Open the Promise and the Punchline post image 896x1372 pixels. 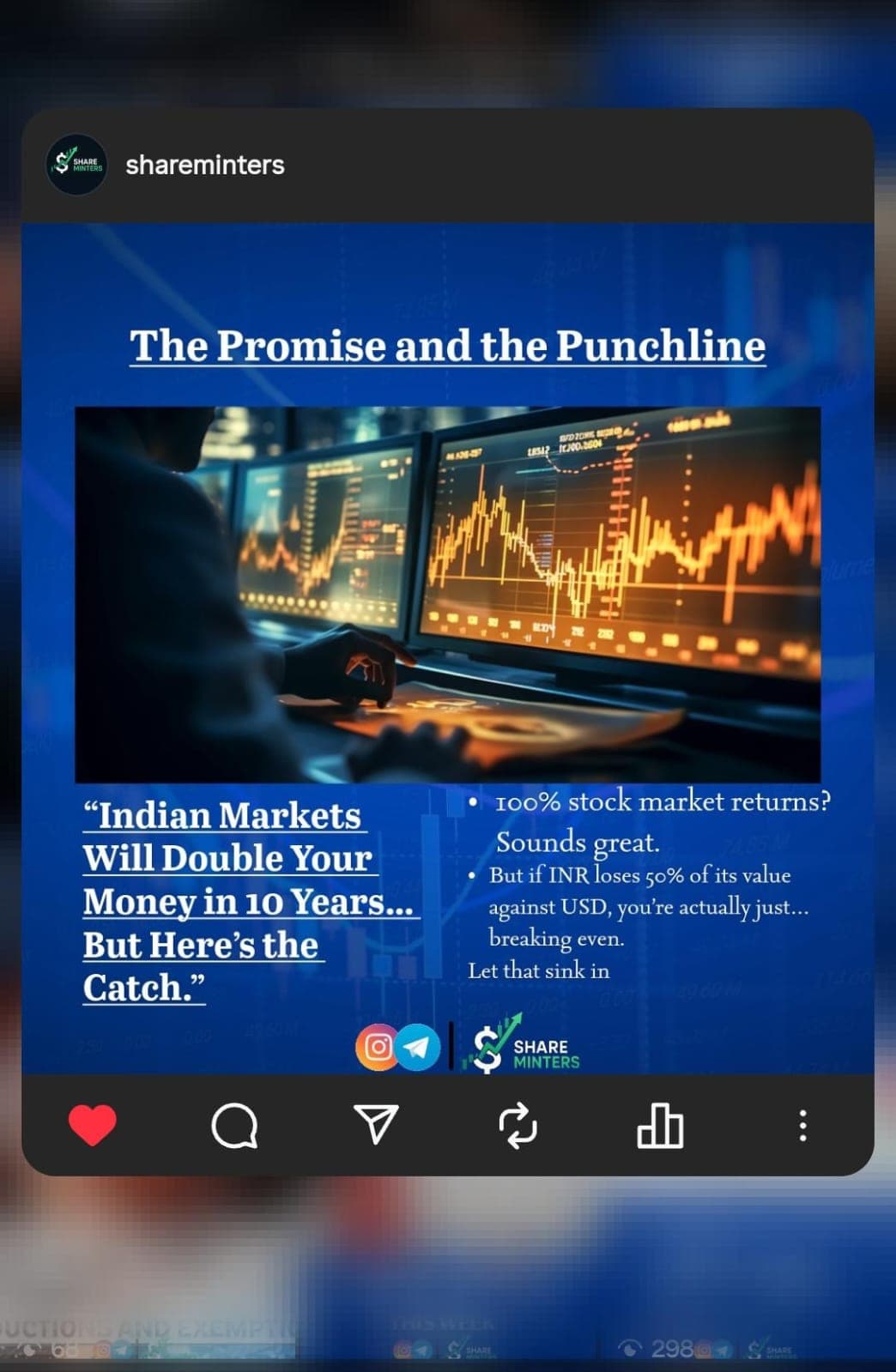click(x=447, y=648)
